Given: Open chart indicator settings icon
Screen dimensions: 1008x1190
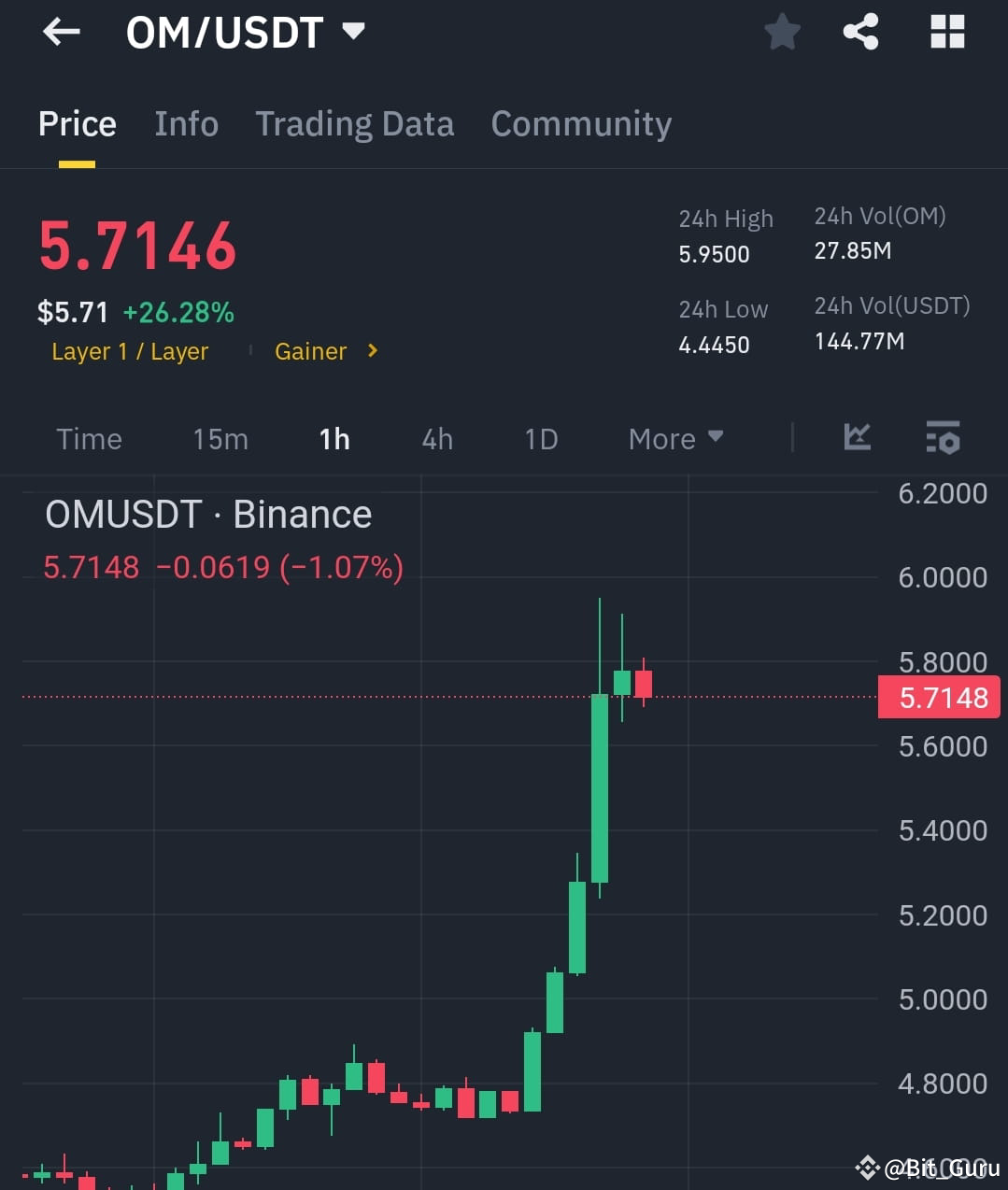Looking at the screenshot, I should pos(942,438).
